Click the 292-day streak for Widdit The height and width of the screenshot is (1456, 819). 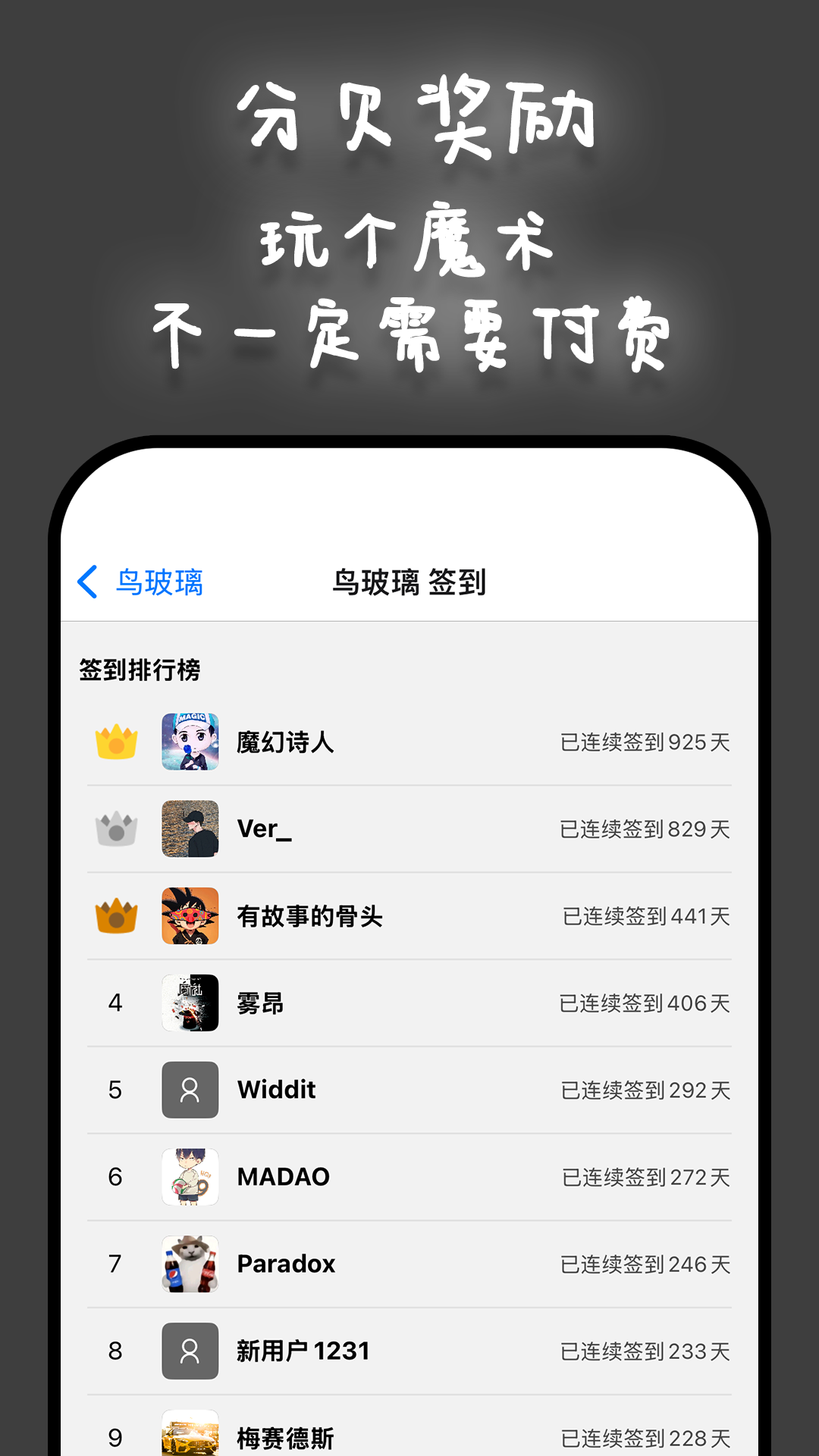[642, 1090]
